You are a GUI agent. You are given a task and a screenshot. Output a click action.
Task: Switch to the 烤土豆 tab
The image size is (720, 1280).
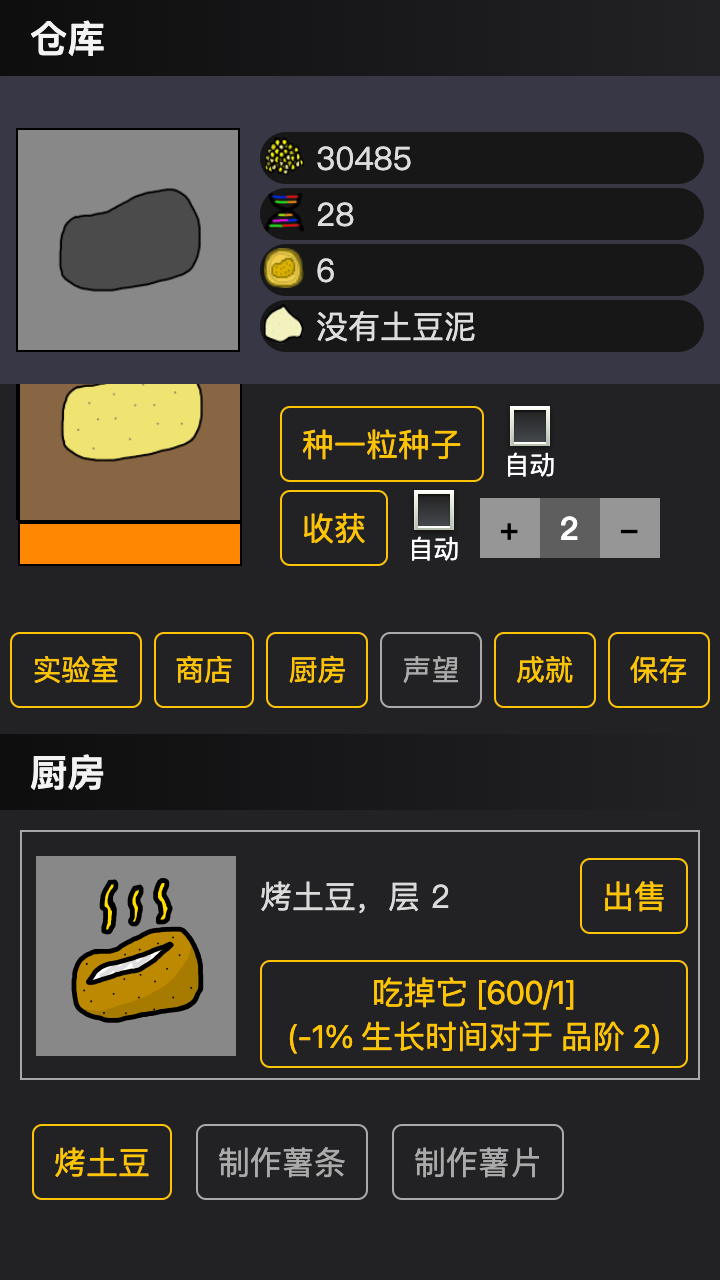101,1162
